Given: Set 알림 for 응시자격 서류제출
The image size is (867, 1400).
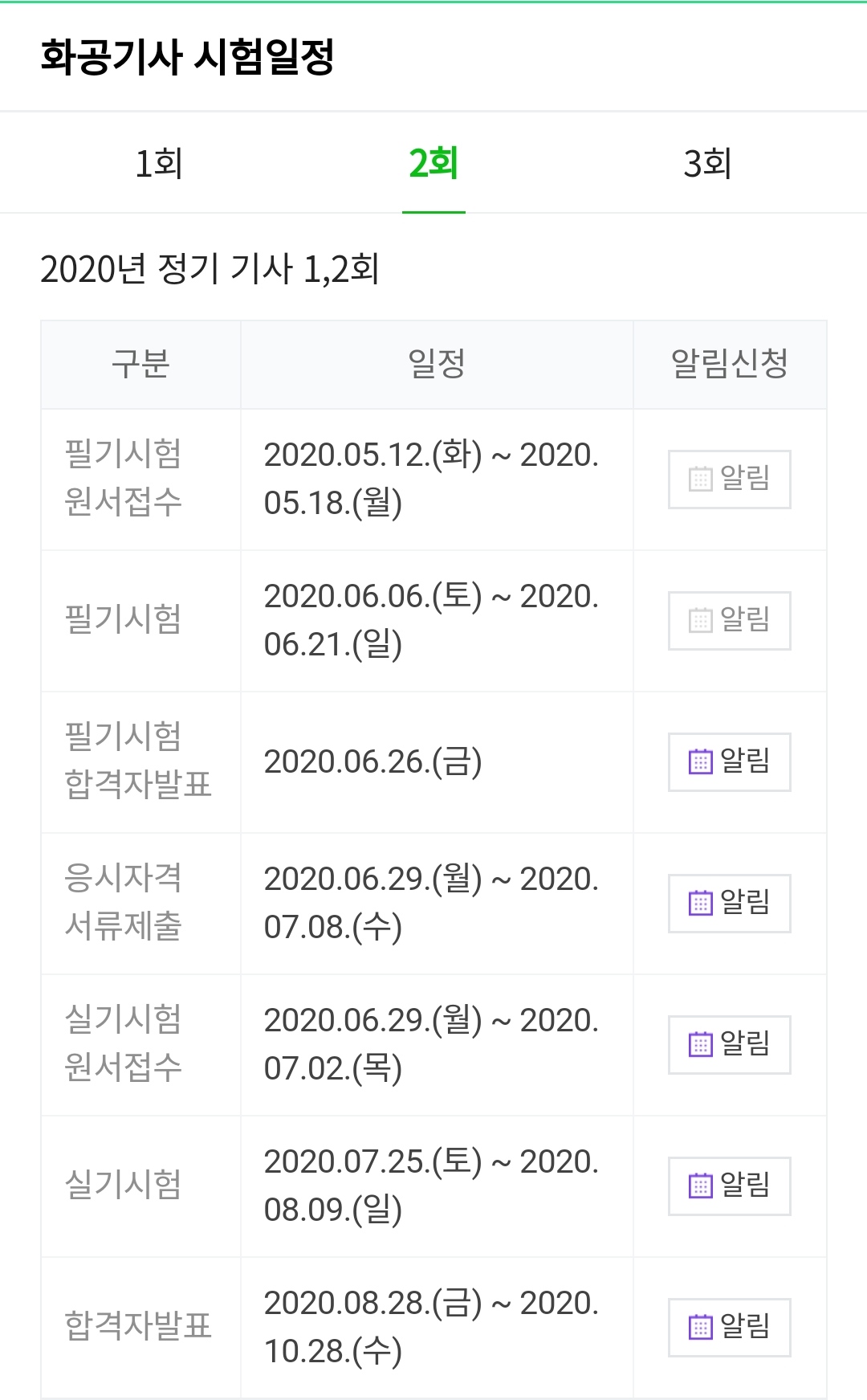Looking at the screenshot, I should pyautogui.click(x=730, y=904).
